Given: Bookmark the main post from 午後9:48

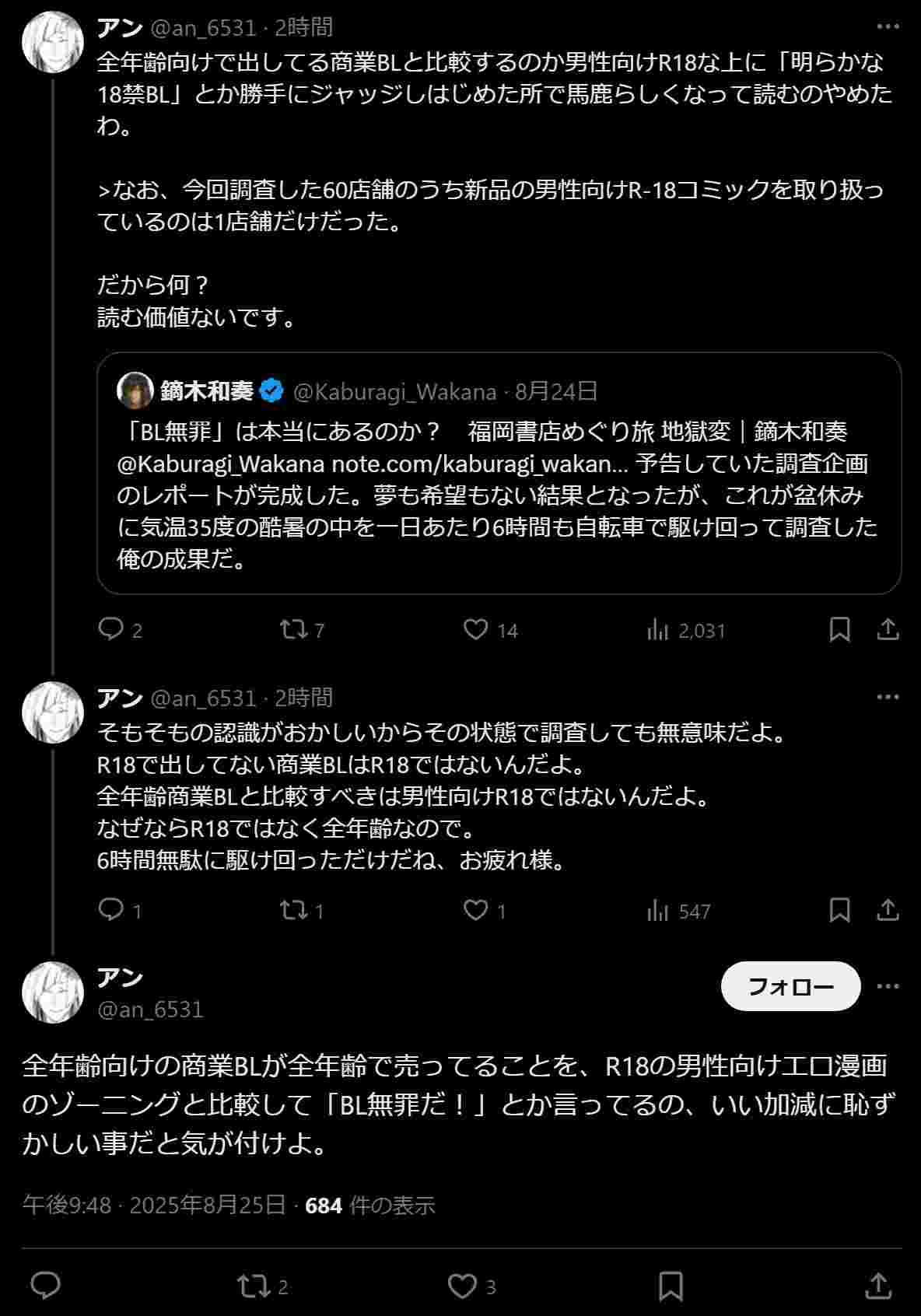Looking at the screenshot, I should coord(671,1285).
